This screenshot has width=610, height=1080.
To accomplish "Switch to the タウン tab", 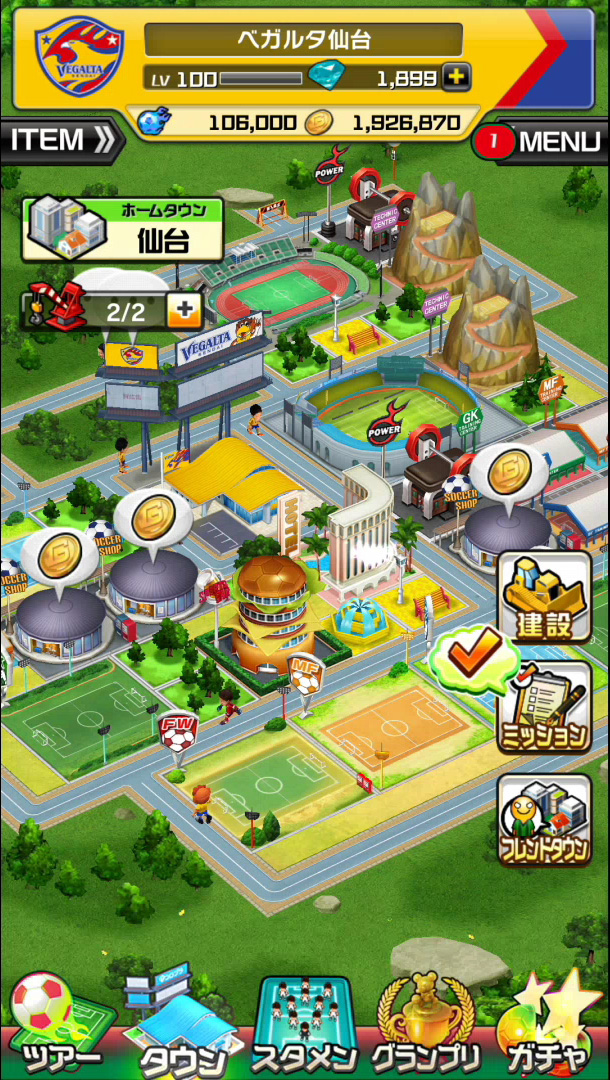I will coord(182,1030).
